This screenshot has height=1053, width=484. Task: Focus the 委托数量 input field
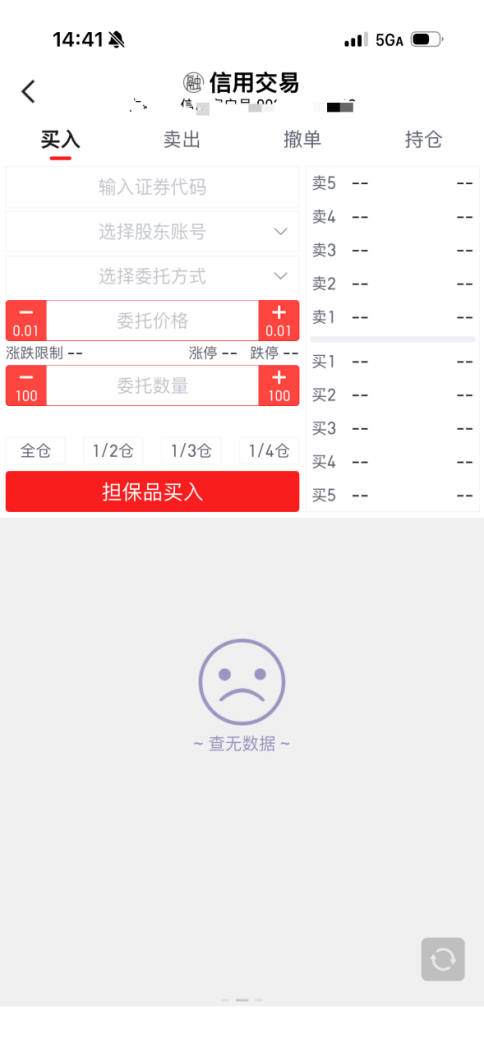(x=152, y=385)
